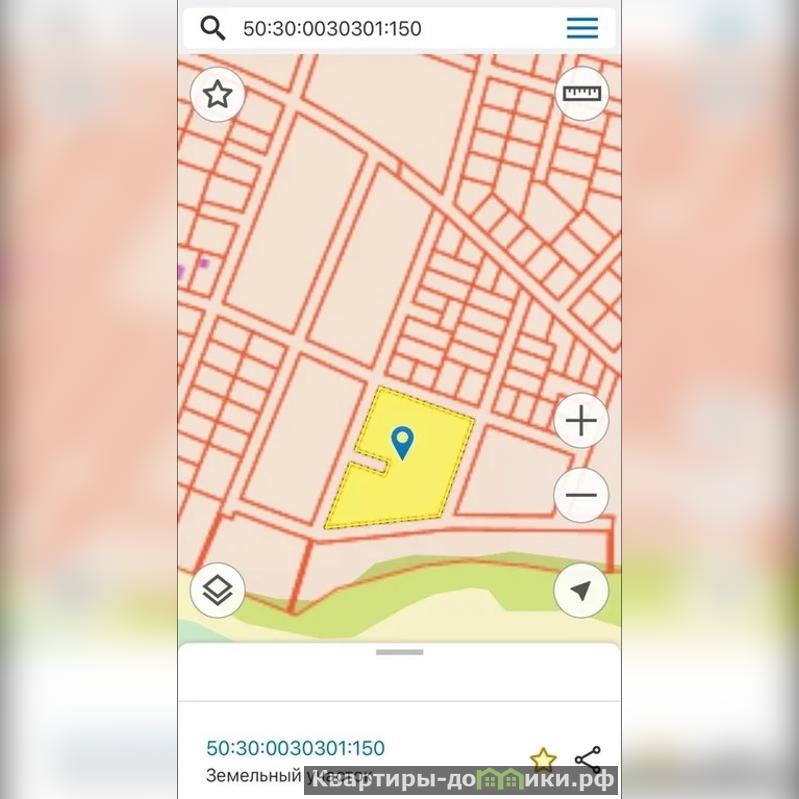The height and width of the screenshot is (799, 799).
Task: Open the hamburger menu
Action: tap(582, 28)
